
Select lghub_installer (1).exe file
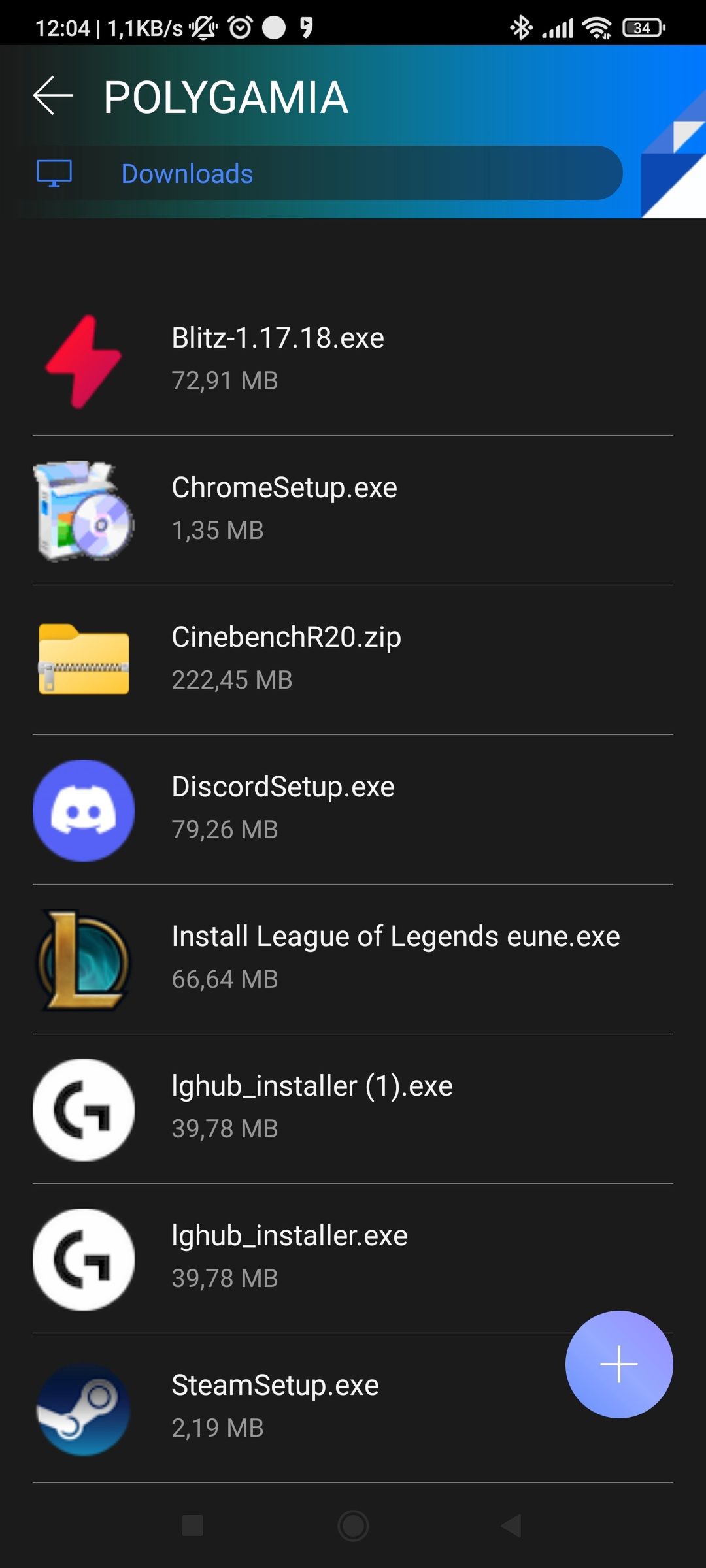click(353, 1109)
